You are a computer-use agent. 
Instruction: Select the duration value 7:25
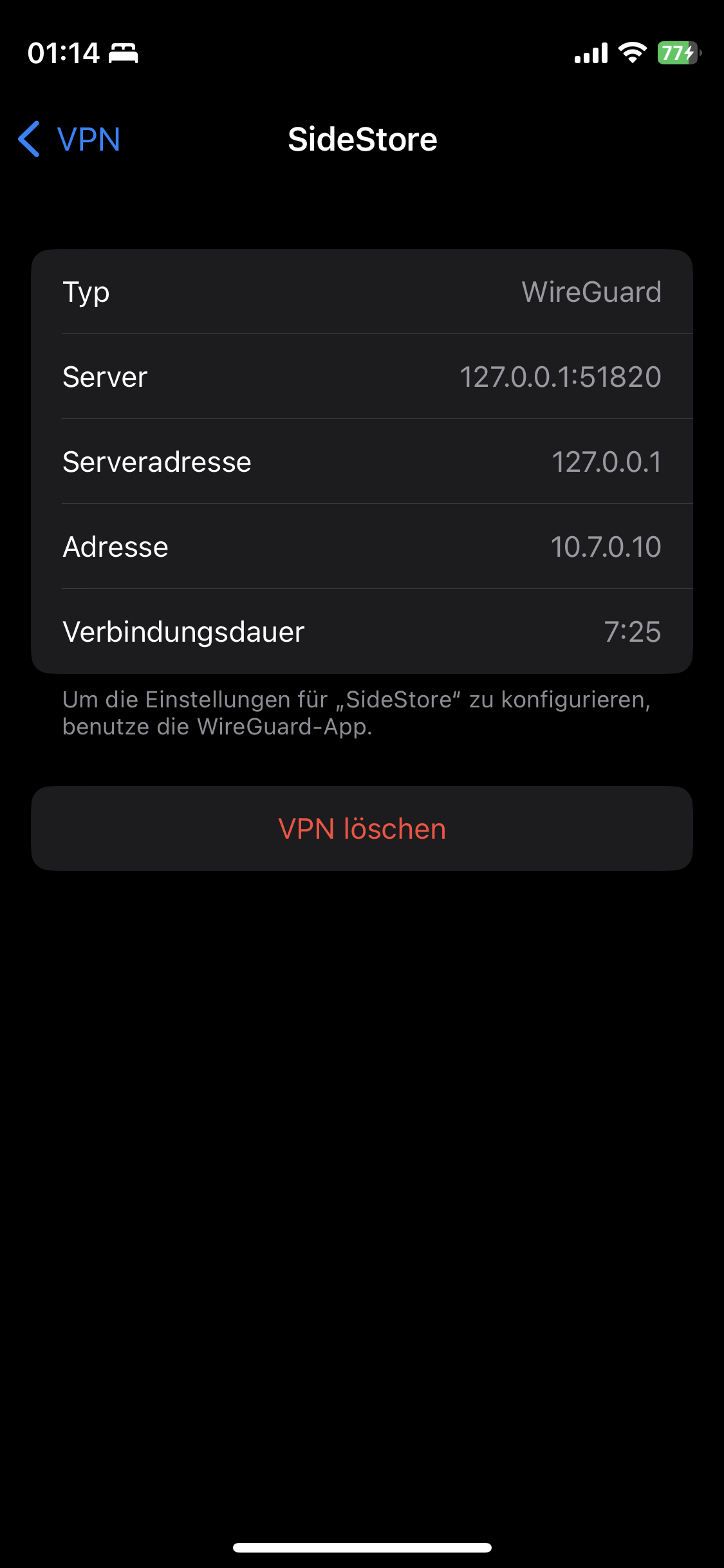(633, 631)
